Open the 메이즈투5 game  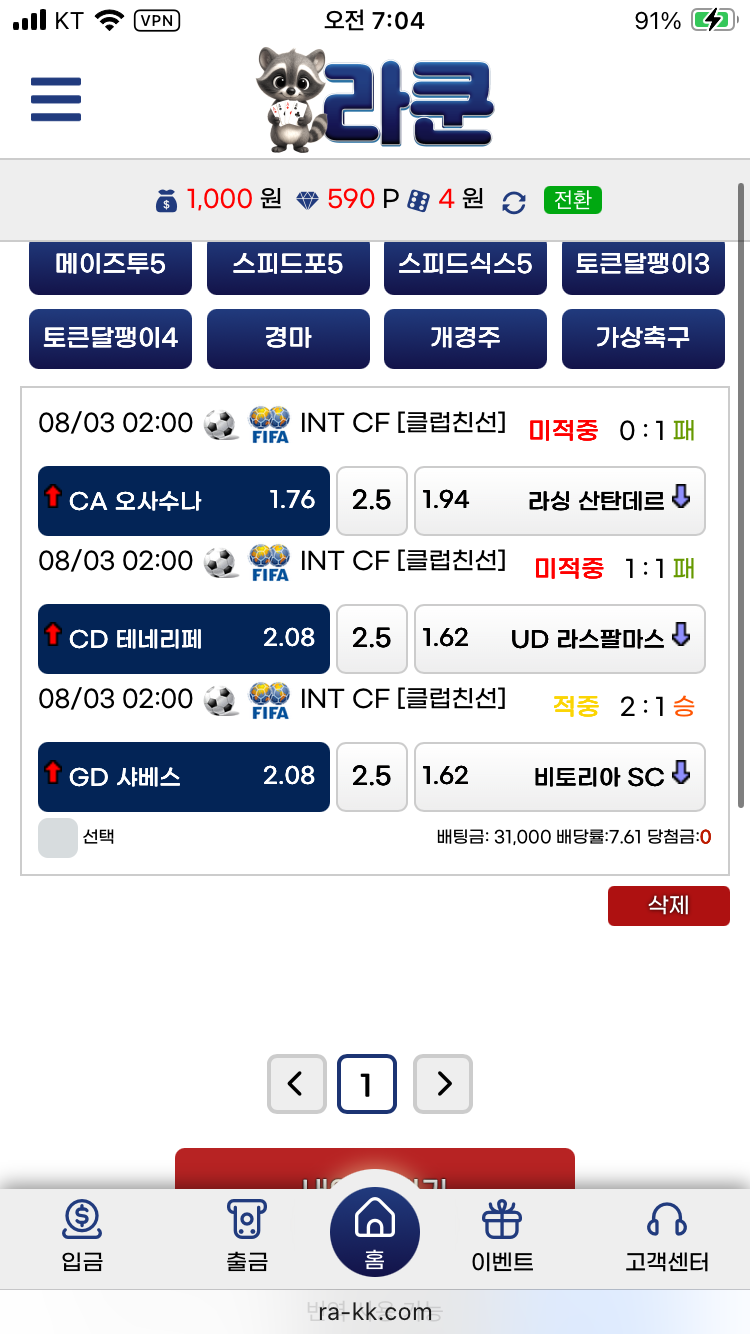tap(110, 265)
